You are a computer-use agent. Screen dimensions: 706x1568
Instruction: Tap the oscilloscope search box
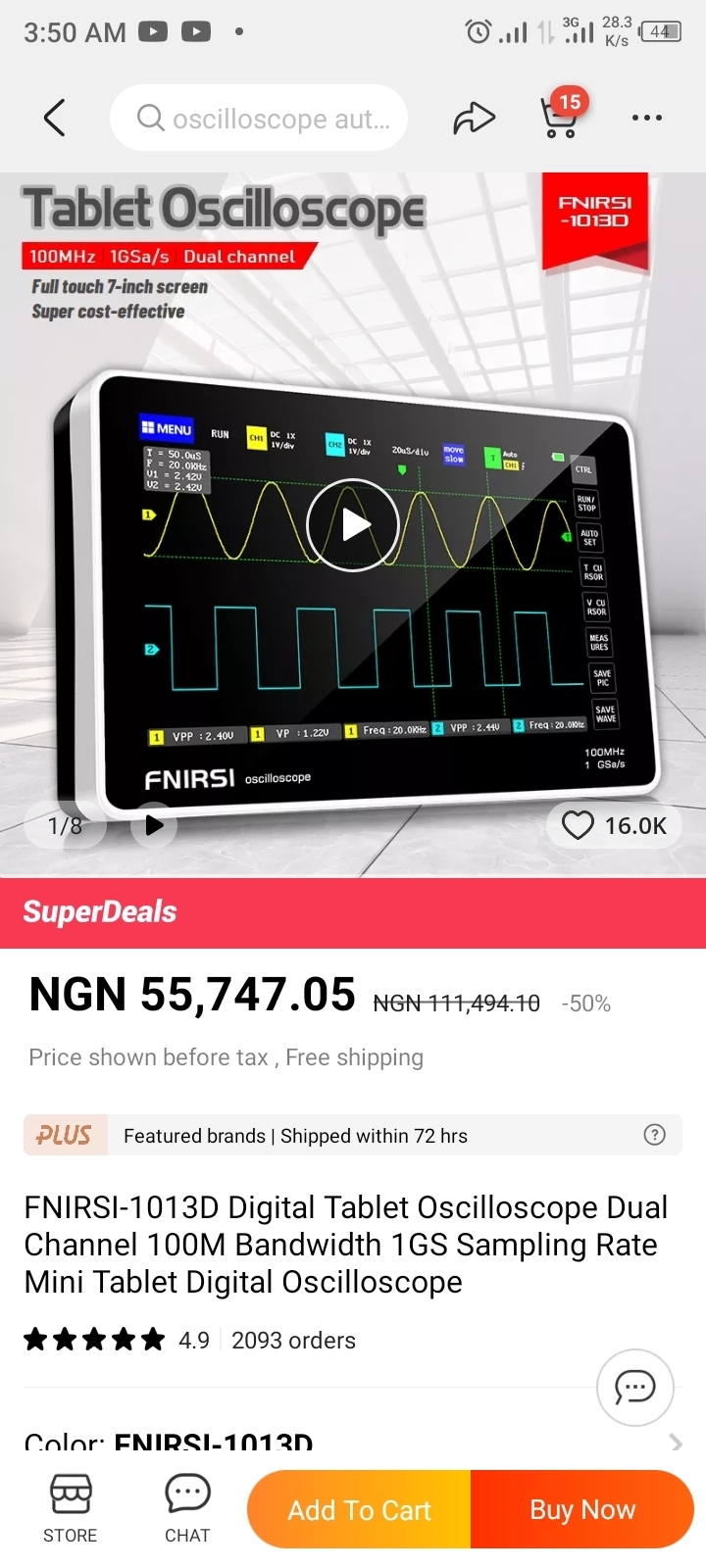tap(260, 119)
